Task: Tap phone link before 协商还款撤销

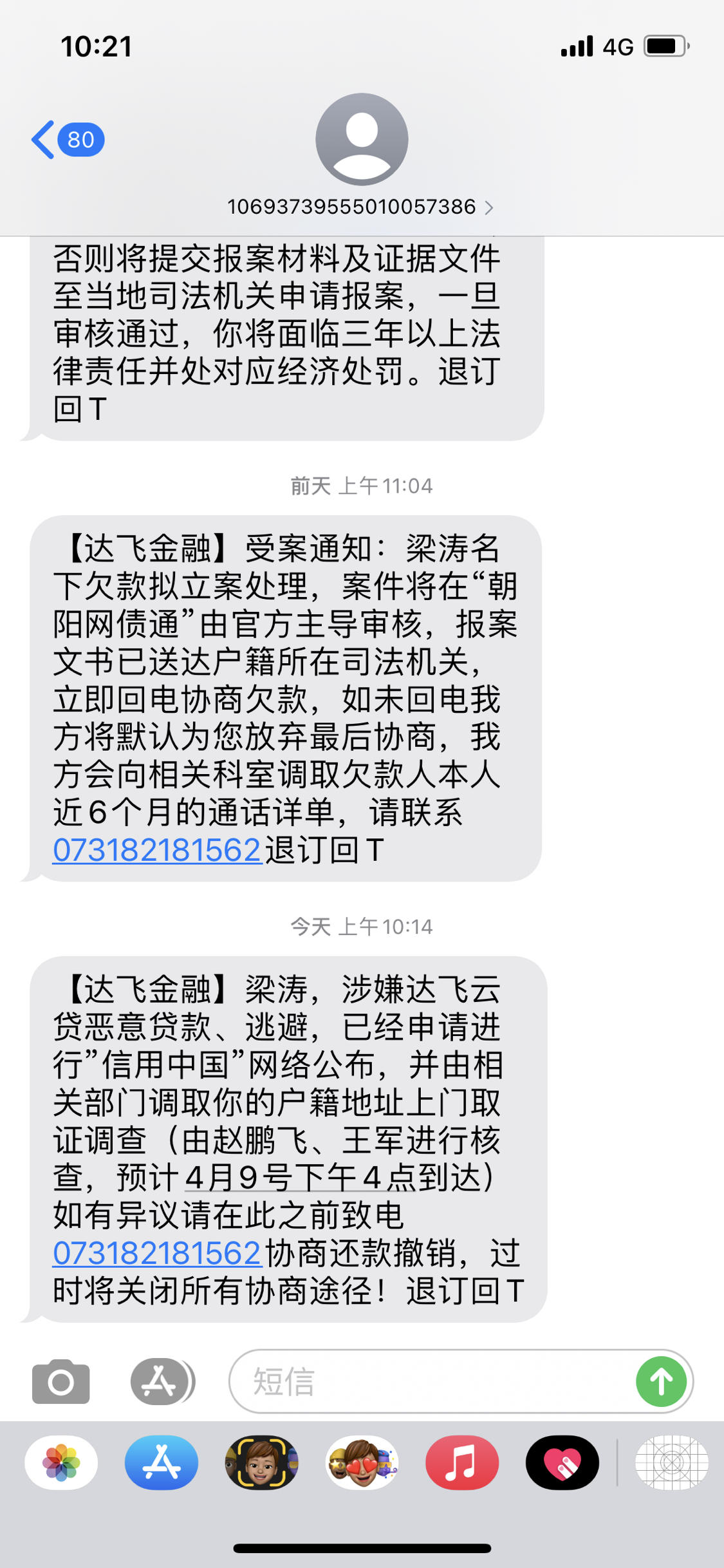Action: [x=157, y=1253]
